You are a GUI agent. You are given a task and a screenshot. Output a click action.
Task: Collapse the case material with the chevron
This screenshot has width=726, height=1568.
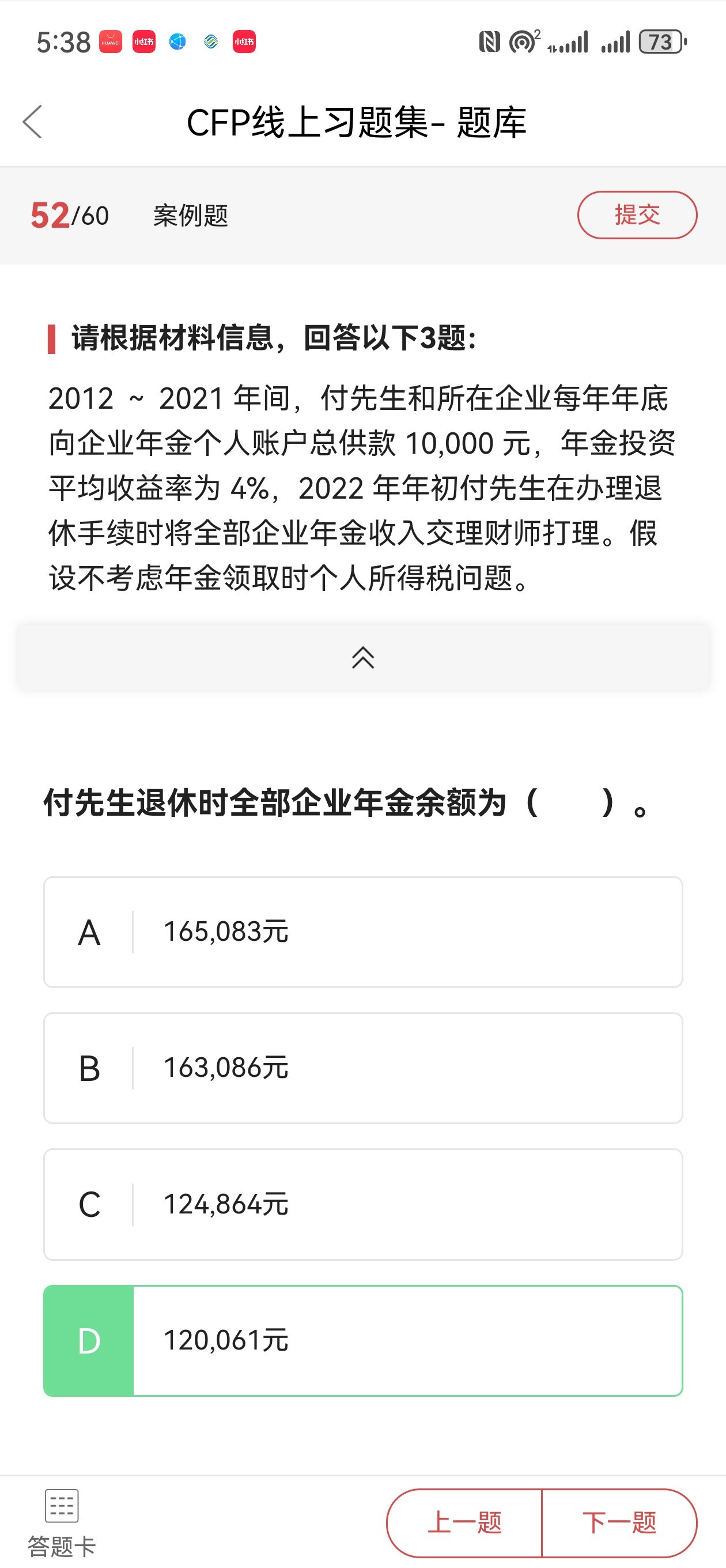[362, 657]
